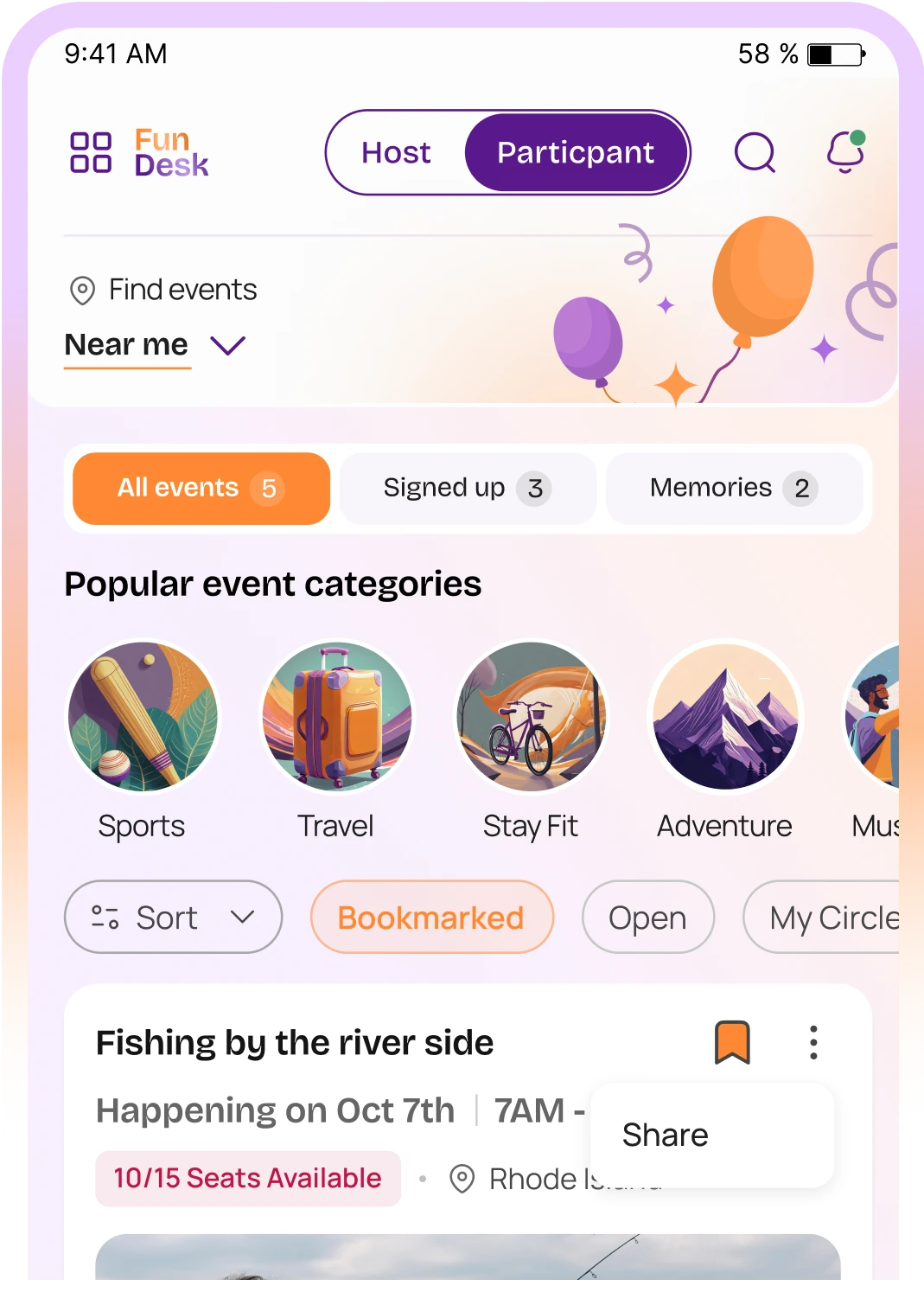Screen dimensions: 924x1305
Task: Select the Participant mode
Action: (576, 152)
